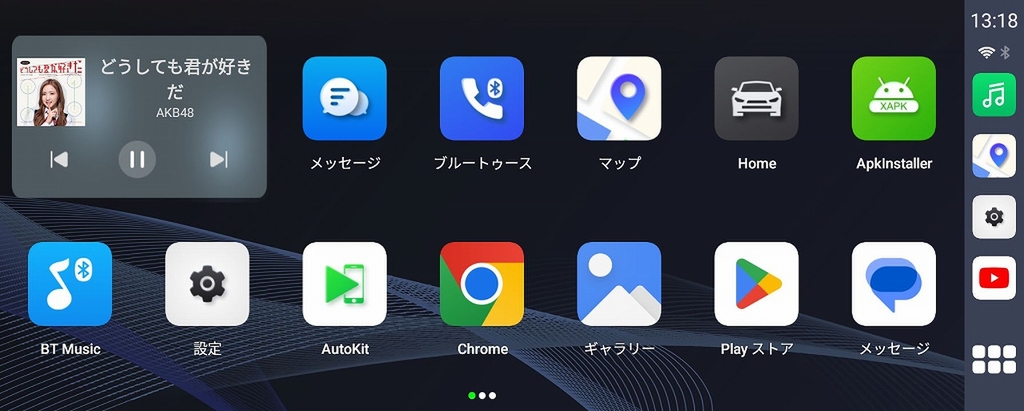Launch AutoKit
The width and height of the screenshot is (1024, 411).
(344, 284)
